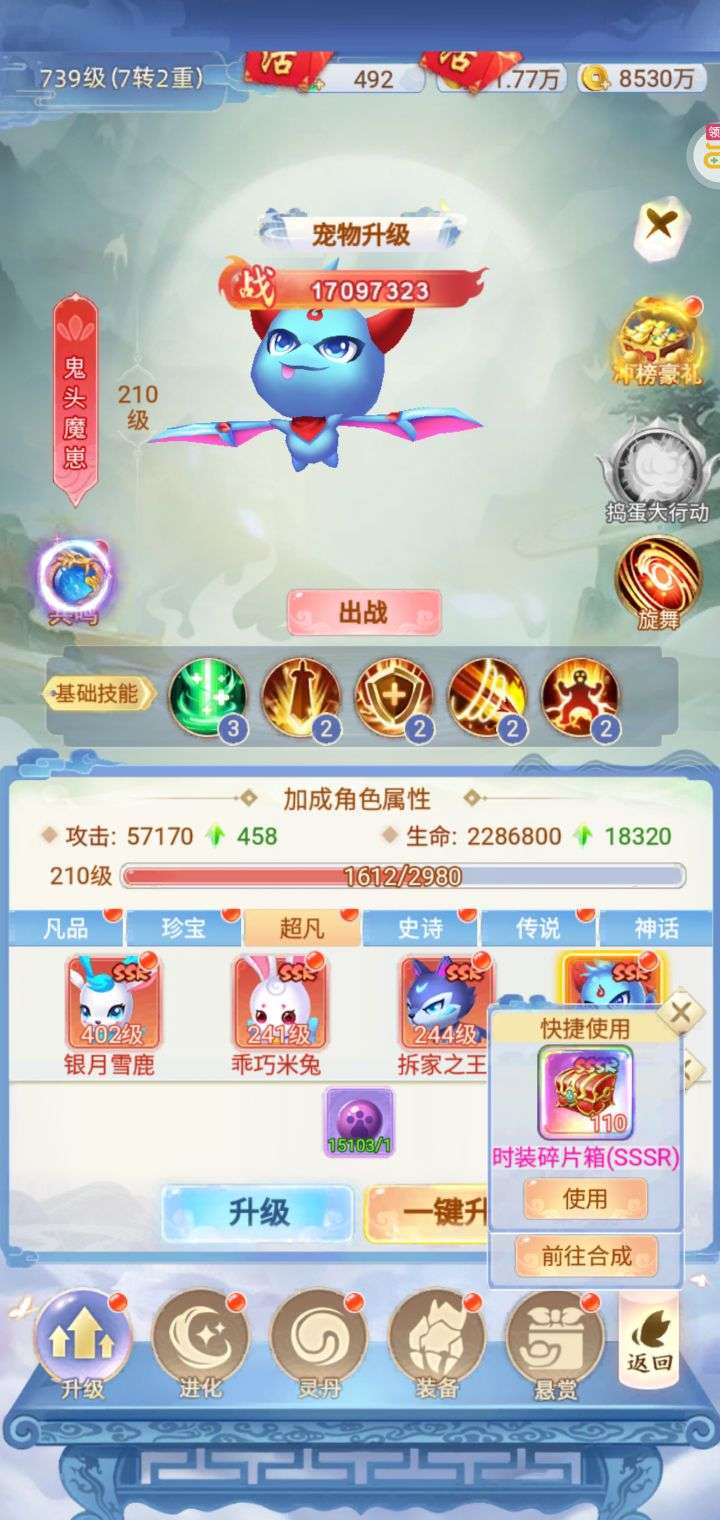Tap the 出战 deploy button
This screenshot has width=720, height=1520.
tap(364, 612)
